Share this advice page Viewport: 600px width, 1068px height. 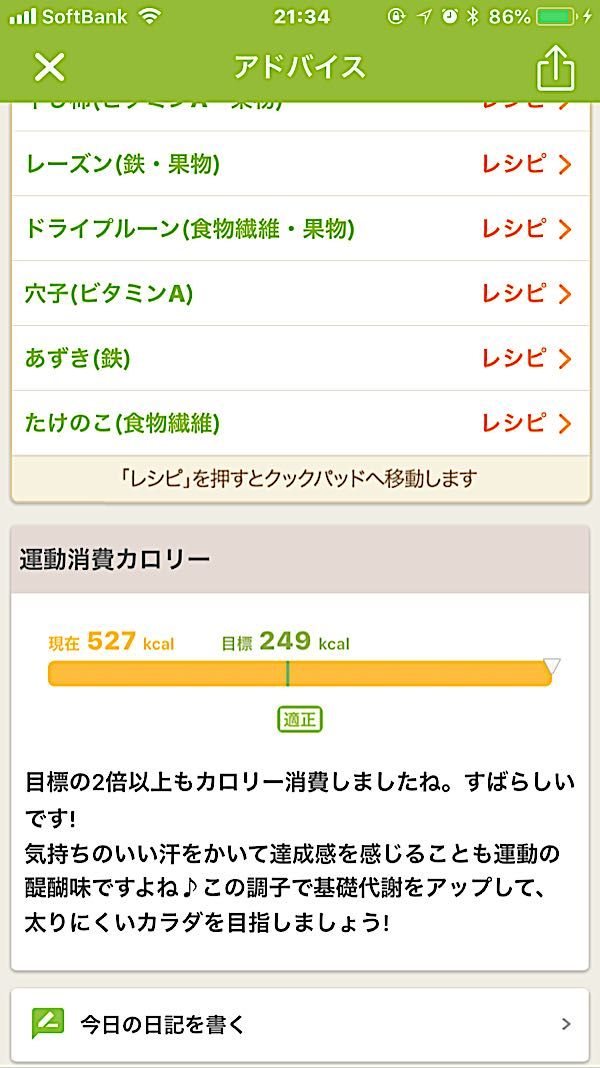coord(555,68)
